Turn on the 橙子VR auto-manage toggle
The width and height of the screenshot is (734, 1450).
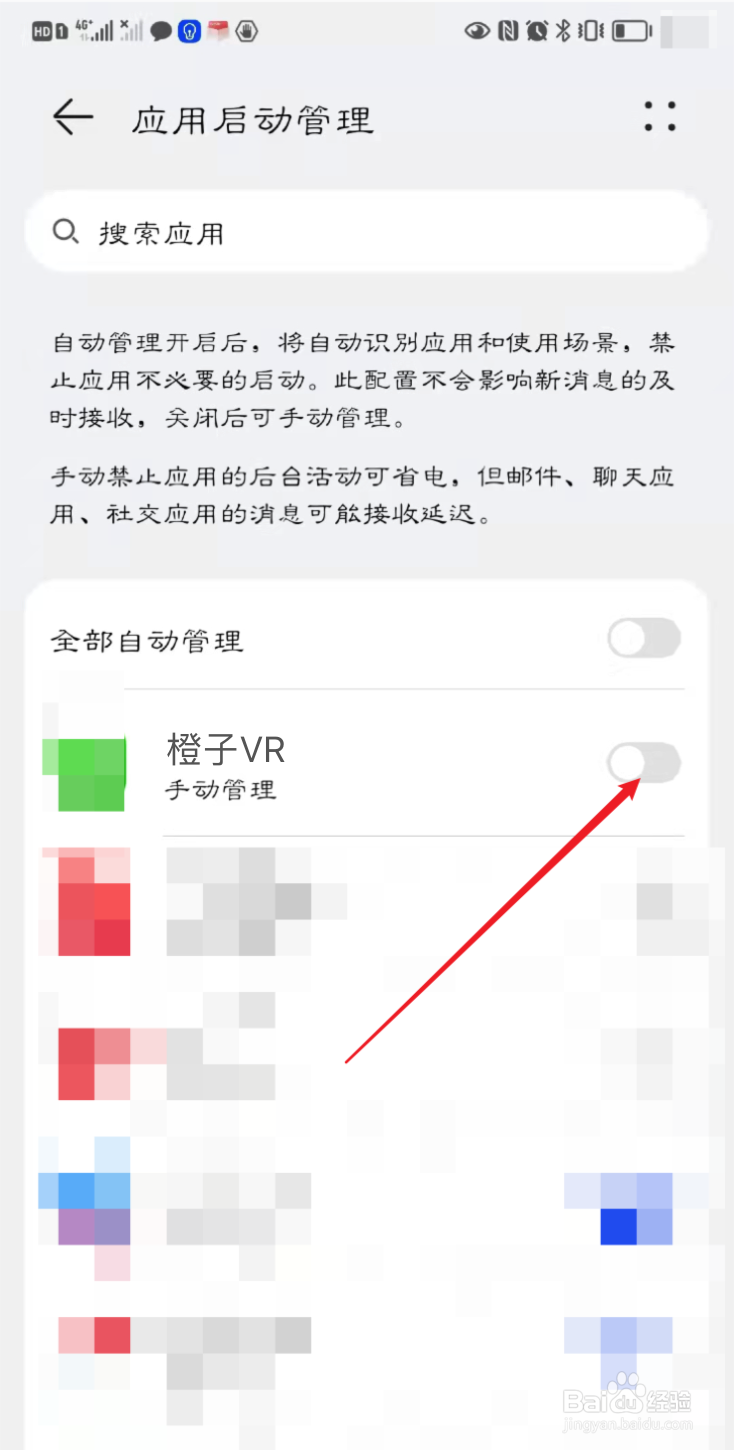point(643,763)
